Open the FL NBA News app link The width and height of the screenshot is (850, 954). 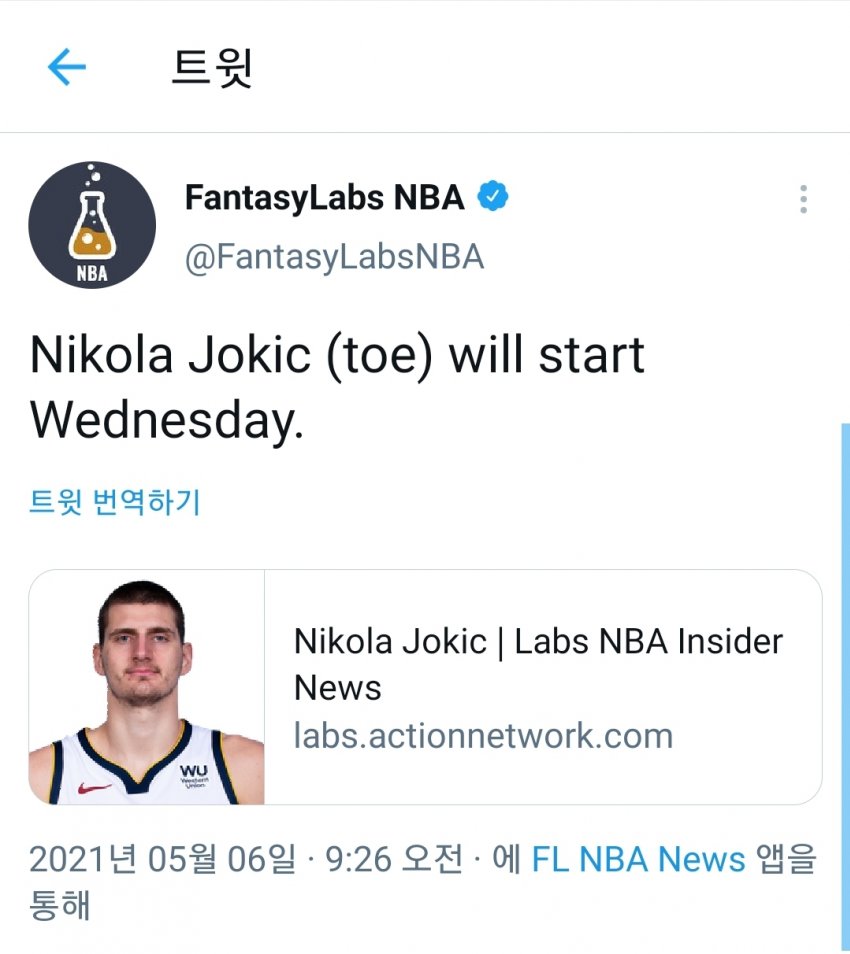638,859
